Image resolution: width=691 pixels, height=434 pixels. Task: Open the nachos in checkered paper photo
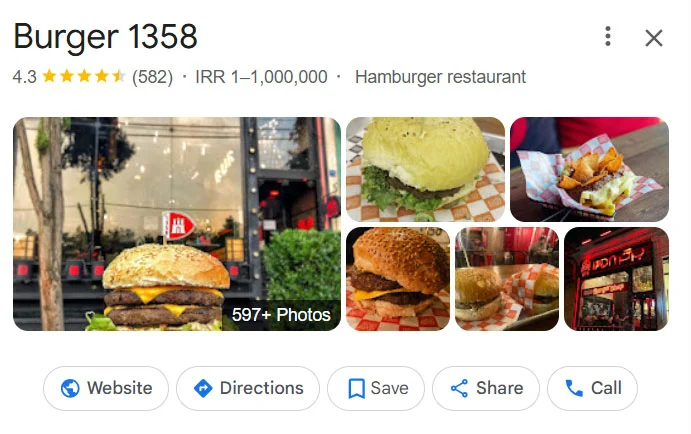click(588, 169)
